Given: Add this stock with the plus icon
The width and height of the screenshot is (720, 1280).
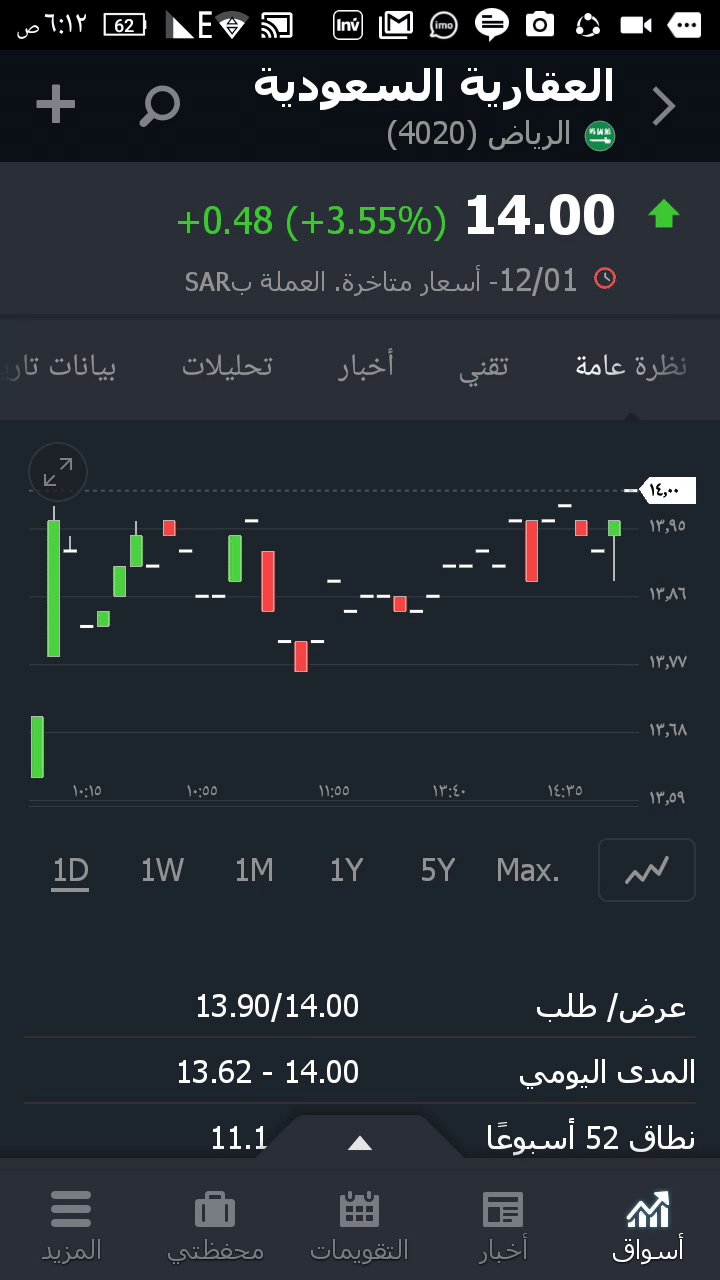Looking at the screenshot, I should coord(56,105).
